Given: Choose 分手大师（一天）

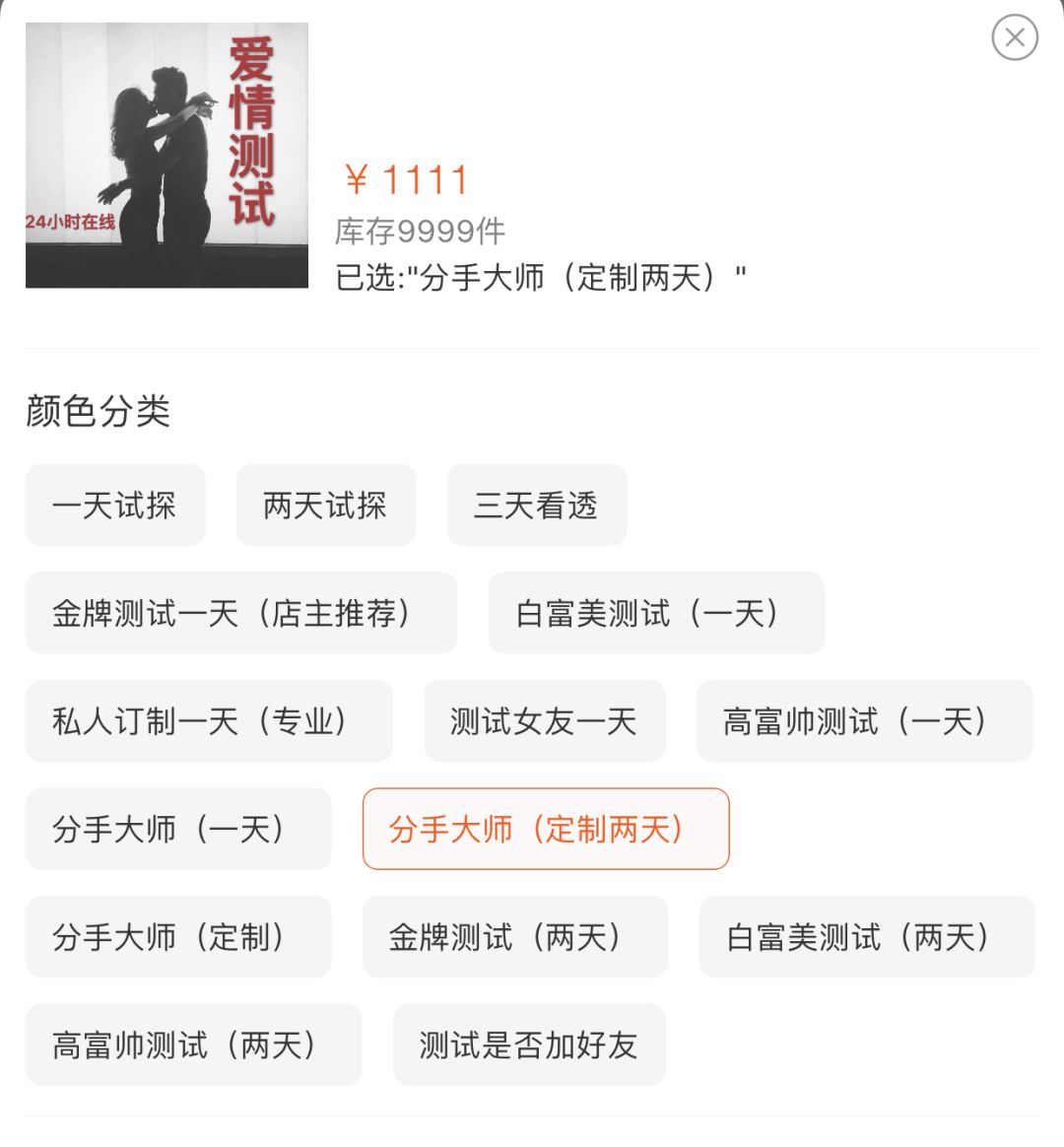Looking at the screenshot, I should point(178,829).
